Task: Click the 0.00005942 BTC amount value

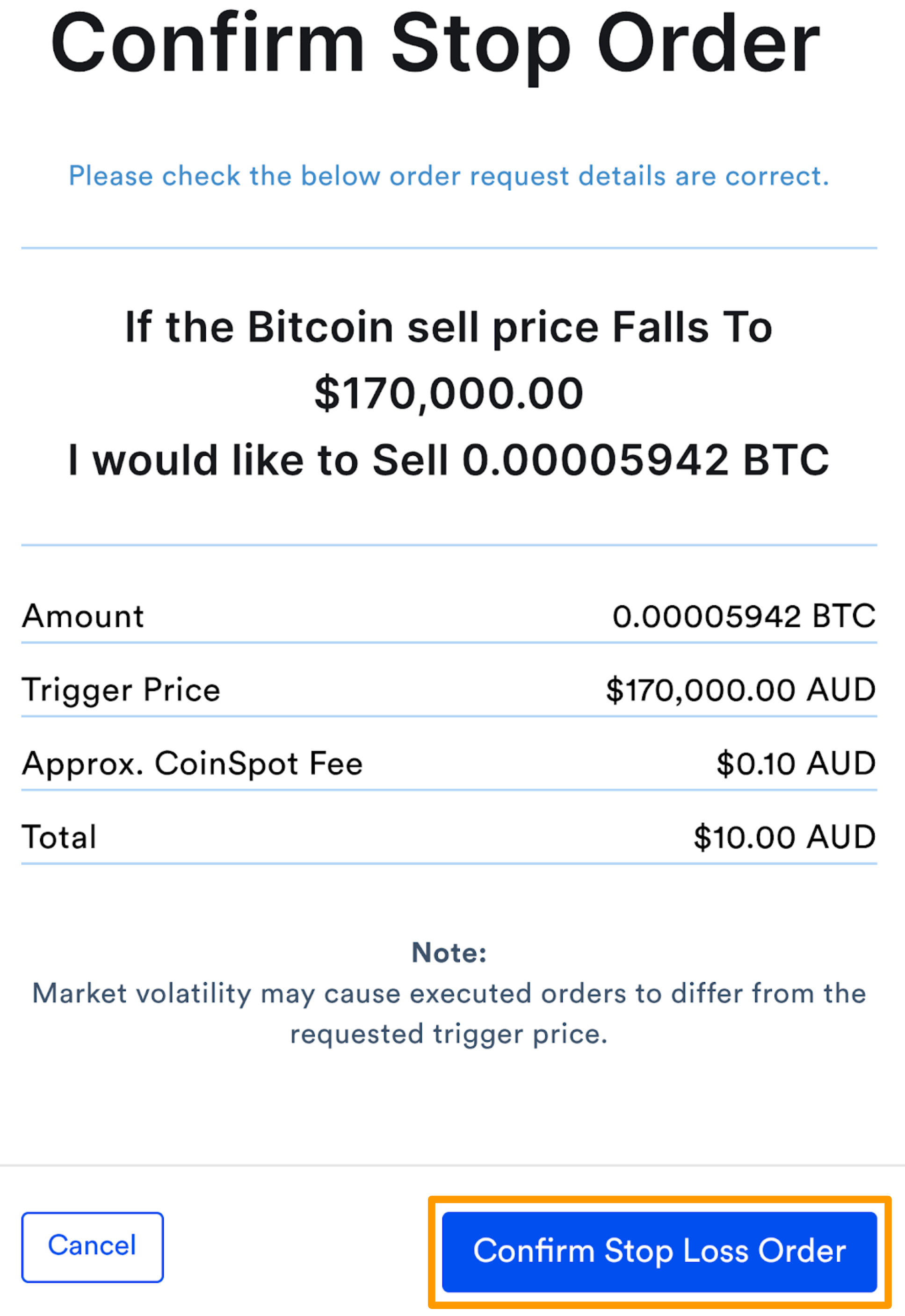Action: coord(745,617)
